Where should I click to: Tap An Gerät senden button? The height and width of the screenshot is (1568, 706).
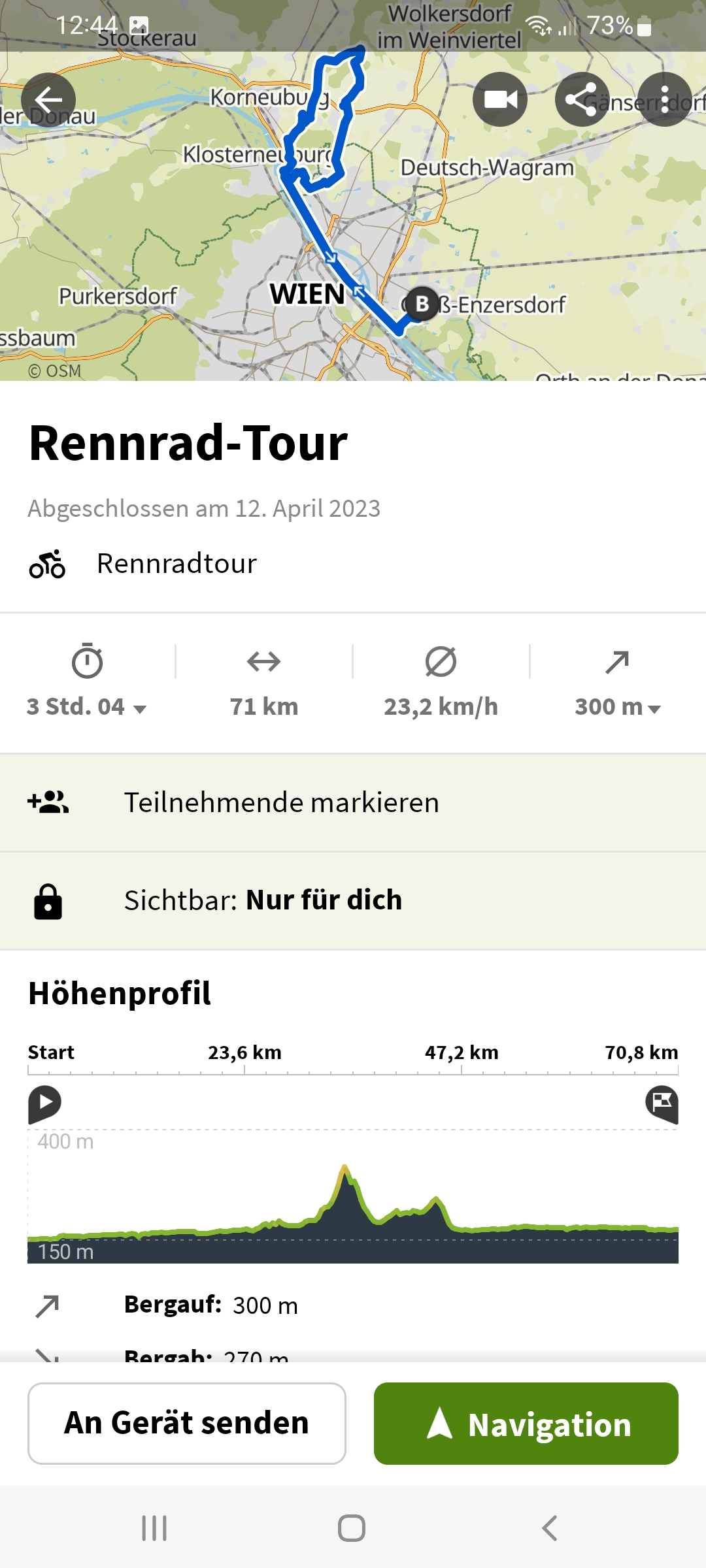point(187,1423)
